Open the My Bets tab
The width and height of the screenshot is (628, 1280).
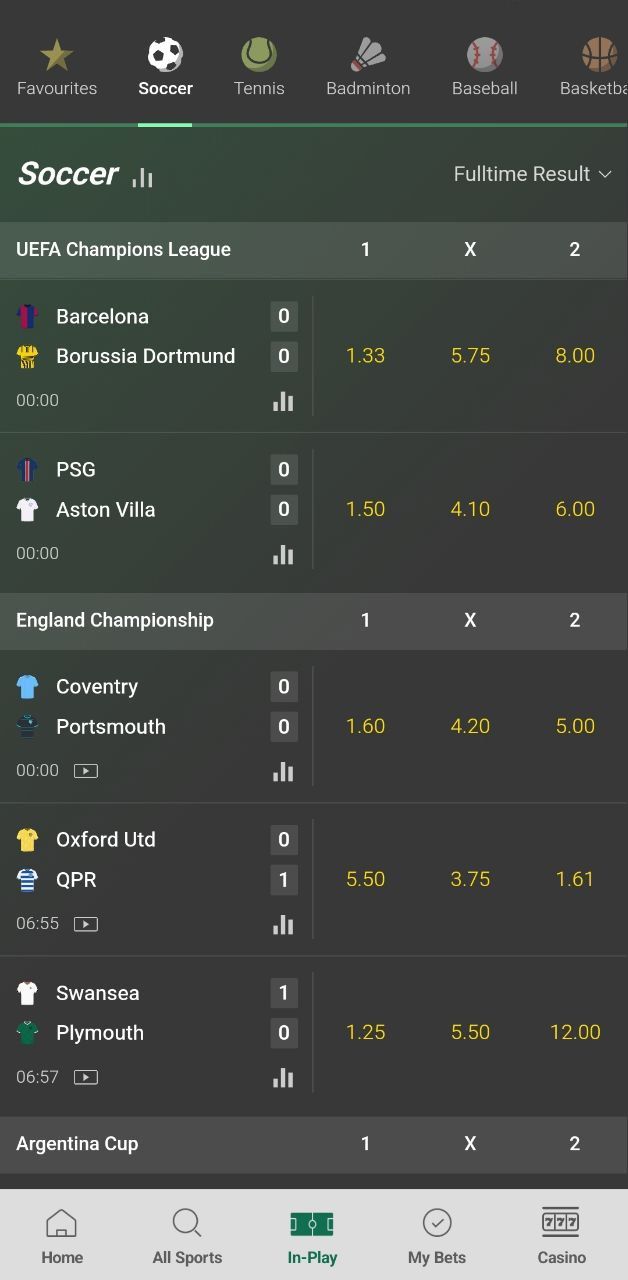pos(437,1236)
